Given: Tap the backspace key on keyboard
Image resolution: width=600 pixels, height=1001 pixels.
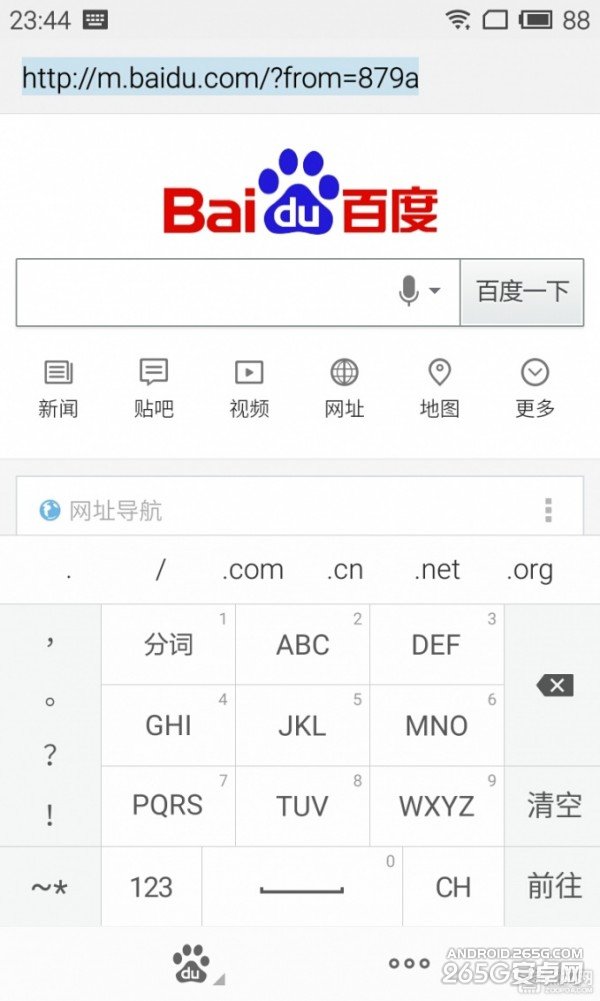Looking at the screenshot, I should tap(554, 685).
